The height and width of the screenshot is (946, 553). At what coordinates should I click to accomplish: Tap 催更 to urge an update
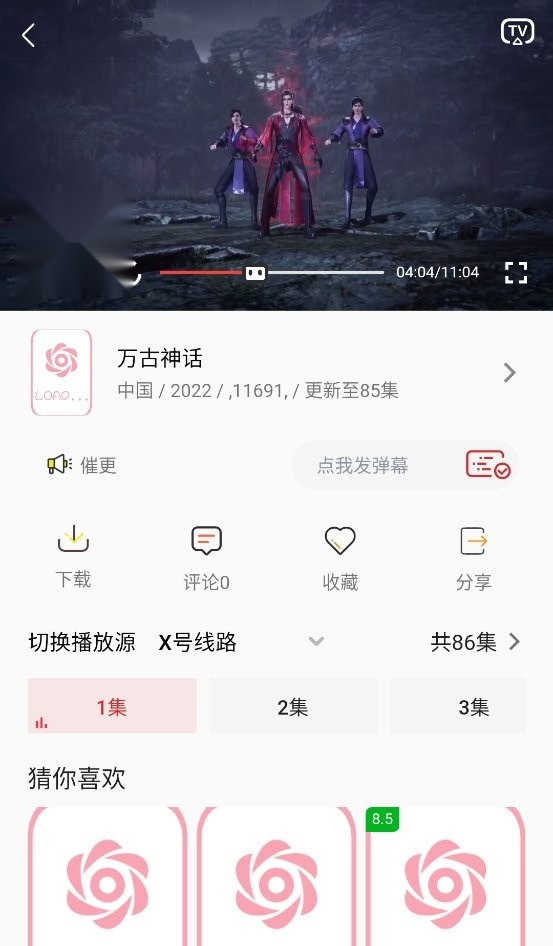82,465
